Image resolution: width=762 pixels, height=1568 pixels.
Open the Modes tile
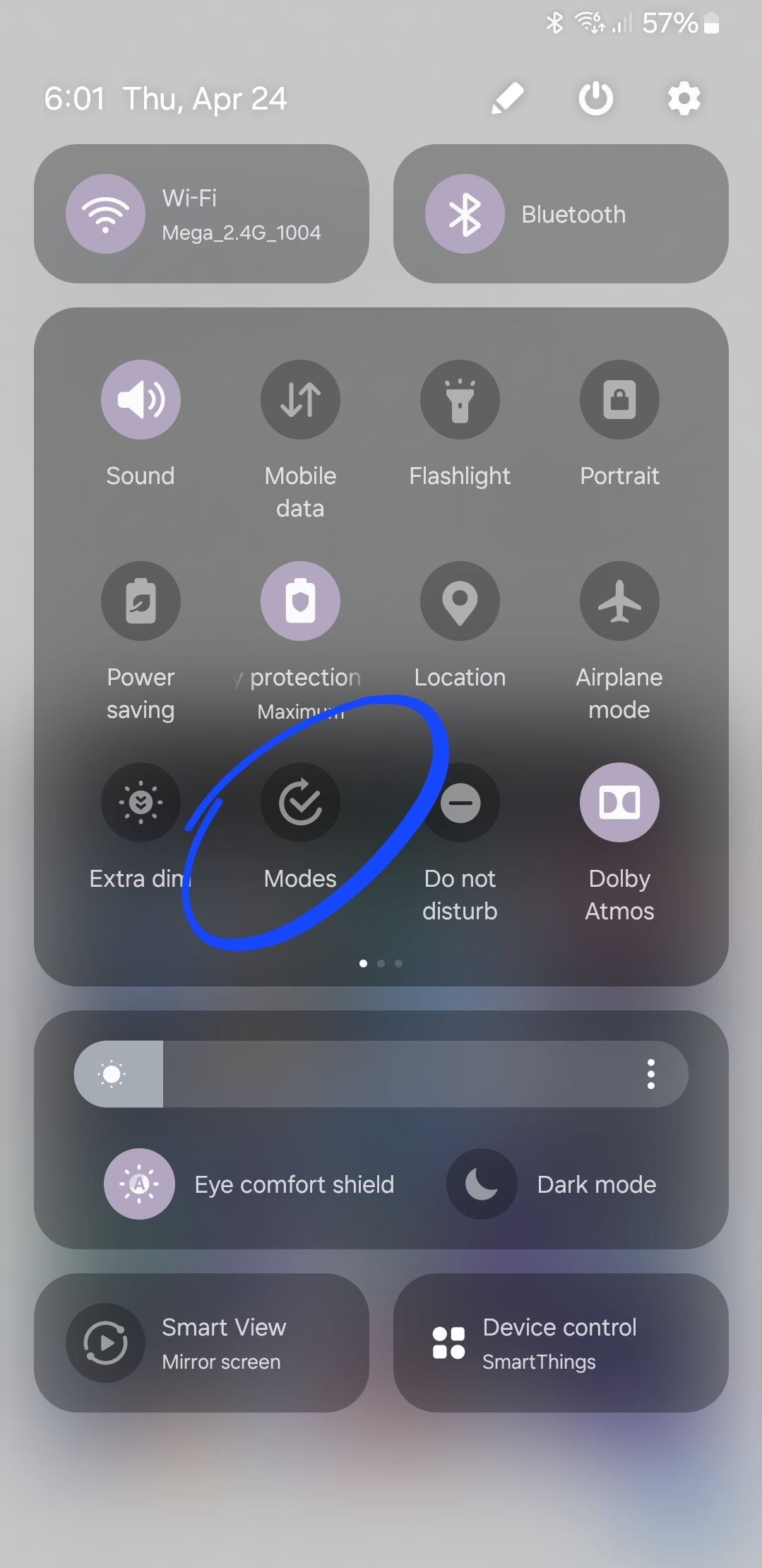[300, 802]
